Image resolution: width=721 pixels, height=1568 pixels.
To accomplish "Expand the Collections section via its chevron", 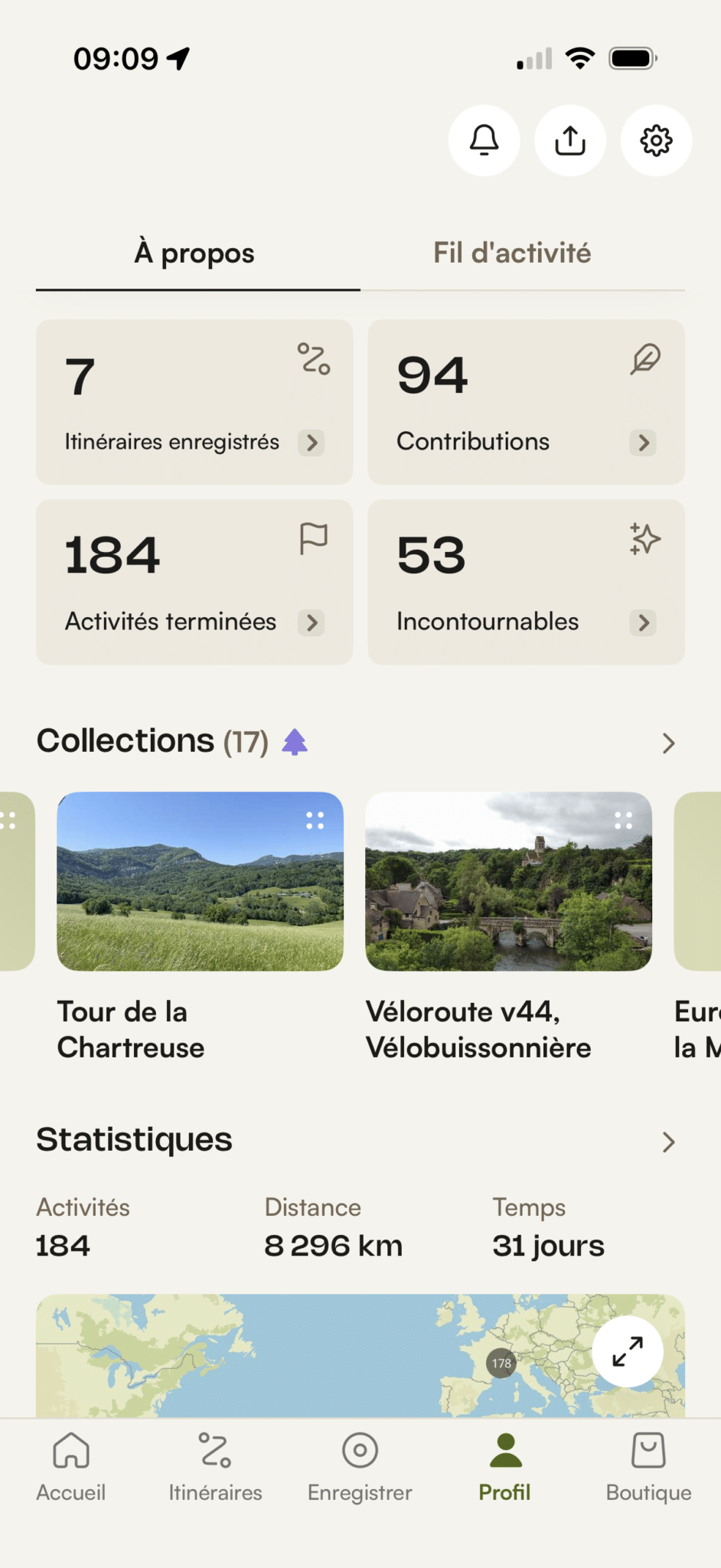I will [668, 743].
